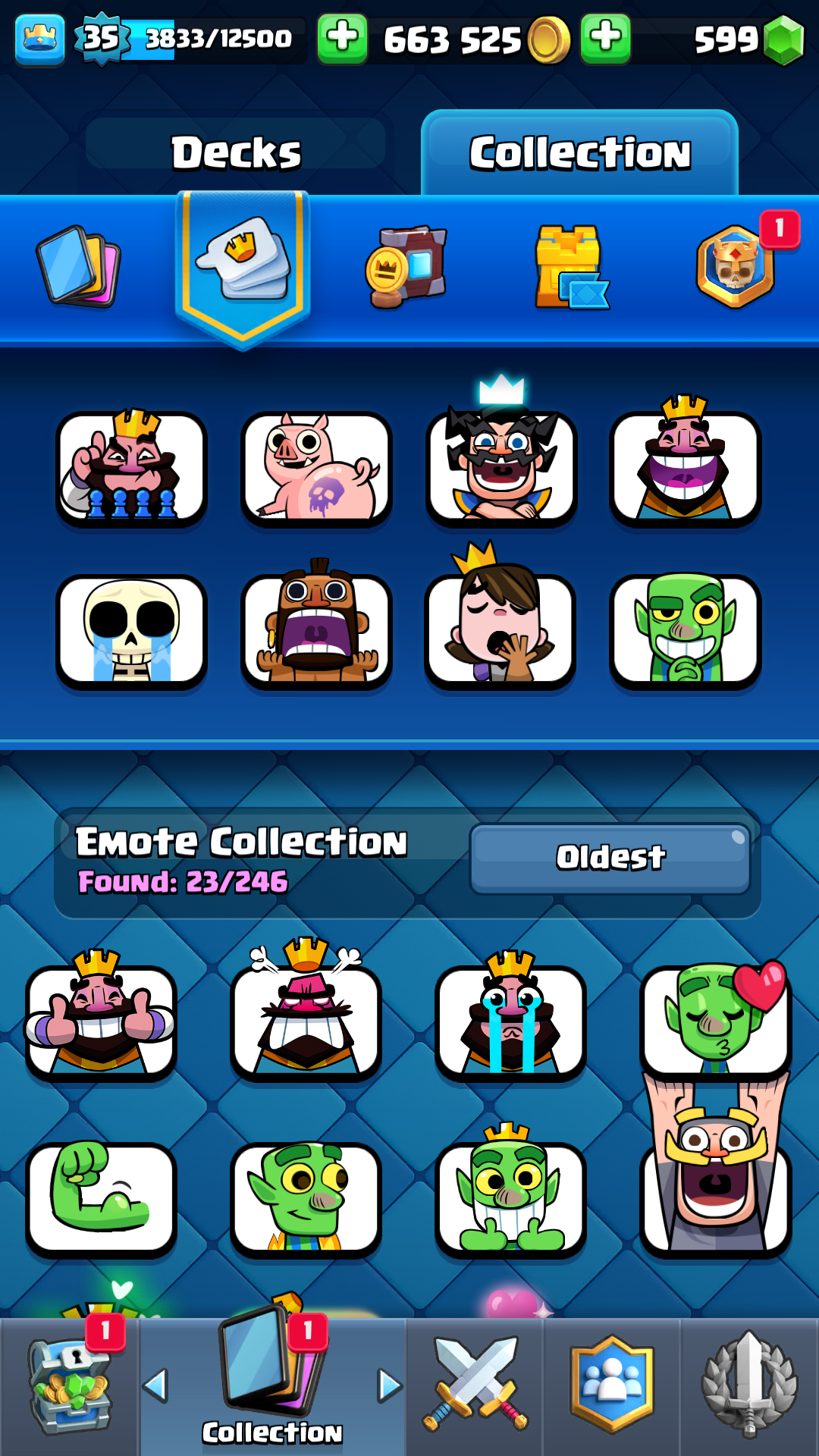
Task: Go to the Battle crossed swords tab
Action: (475, 1386)
